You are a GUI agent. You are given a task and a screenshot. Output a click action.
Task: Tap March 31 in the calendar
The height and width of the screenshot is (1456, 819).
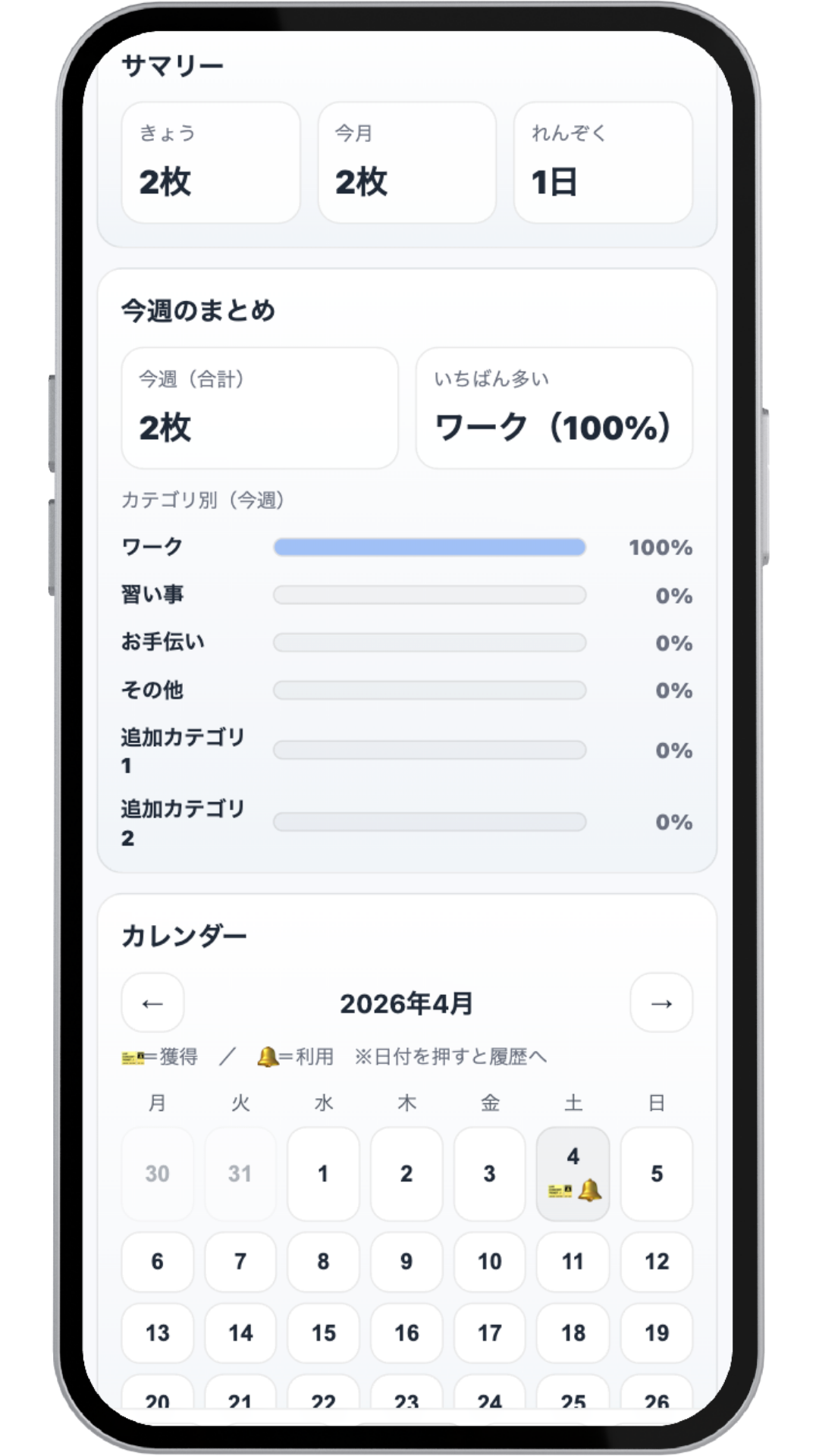240,1173
